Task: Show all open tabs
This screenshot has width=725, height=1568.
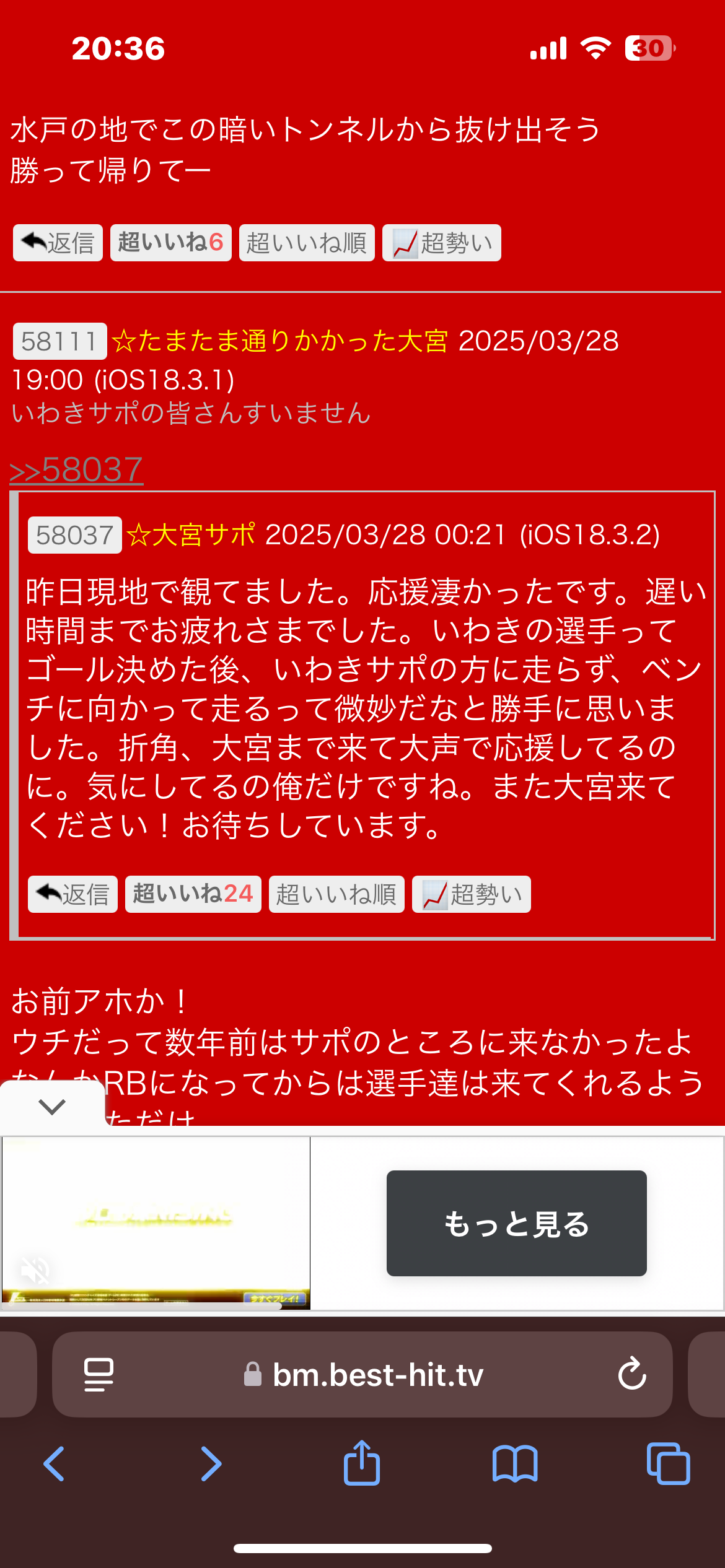Action: [668, 1463]
